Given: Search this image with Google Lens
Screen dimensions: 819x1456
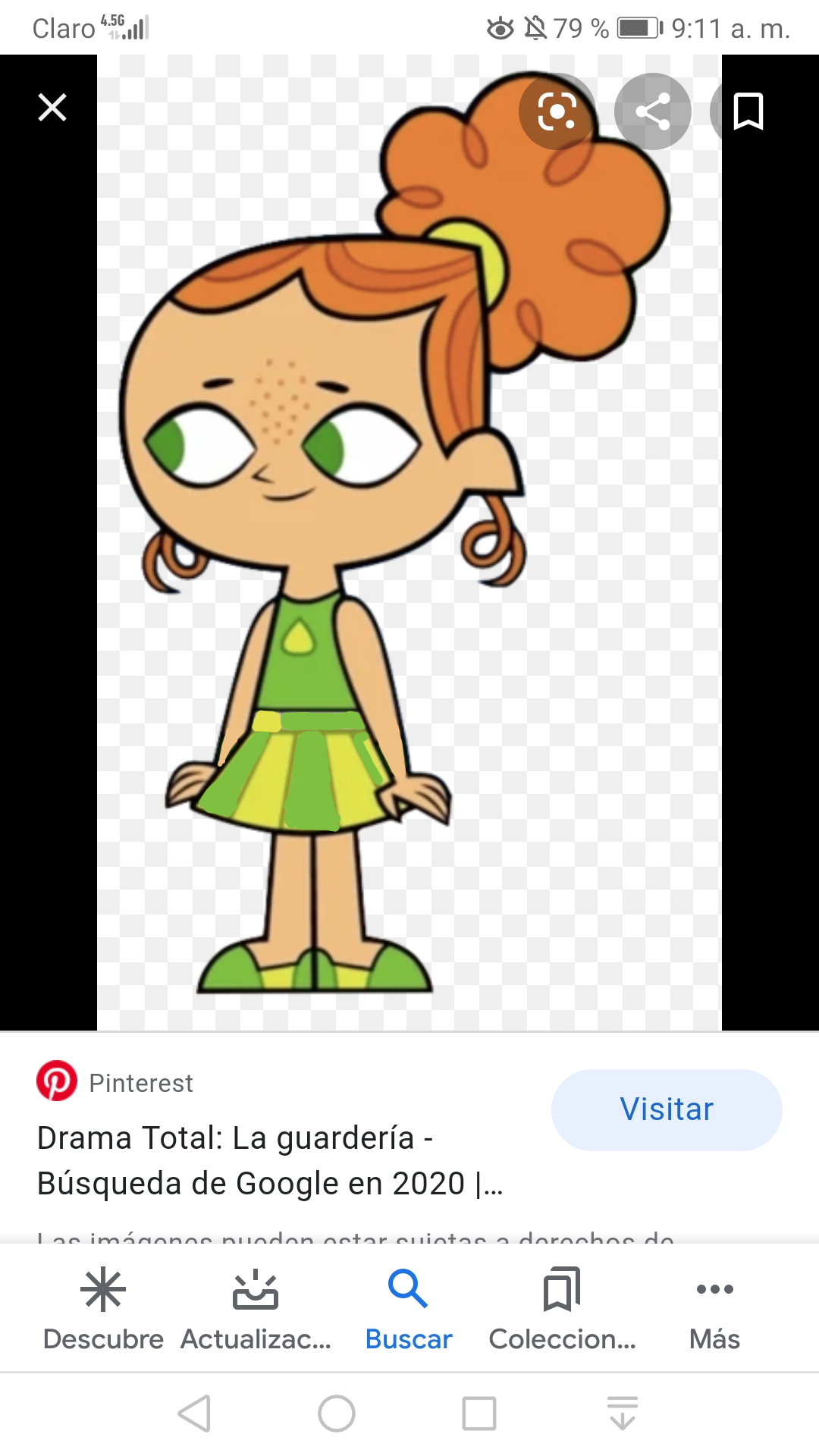Looking at the screenshot, I should click(x=557, y=112).
